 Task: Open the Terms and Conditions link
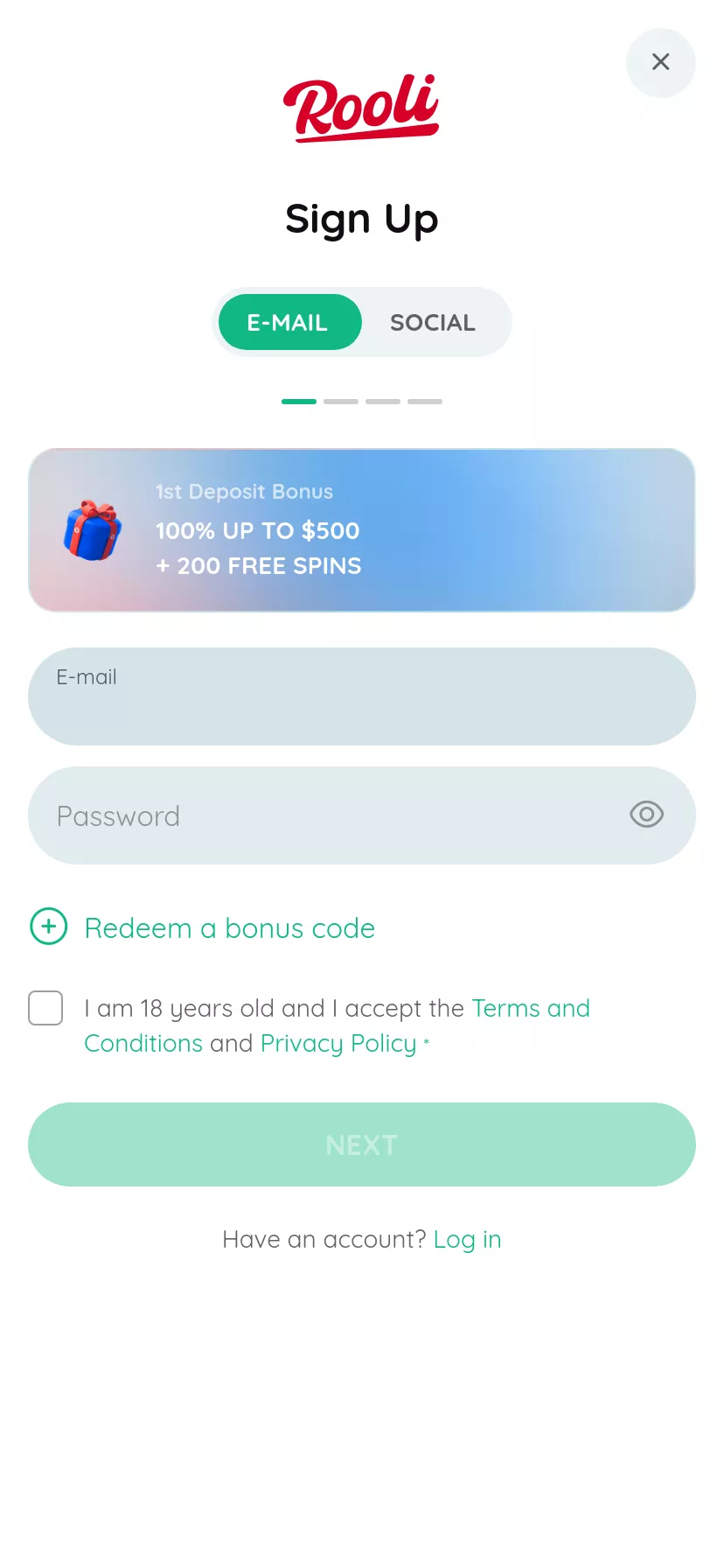tap(337, 1025)
